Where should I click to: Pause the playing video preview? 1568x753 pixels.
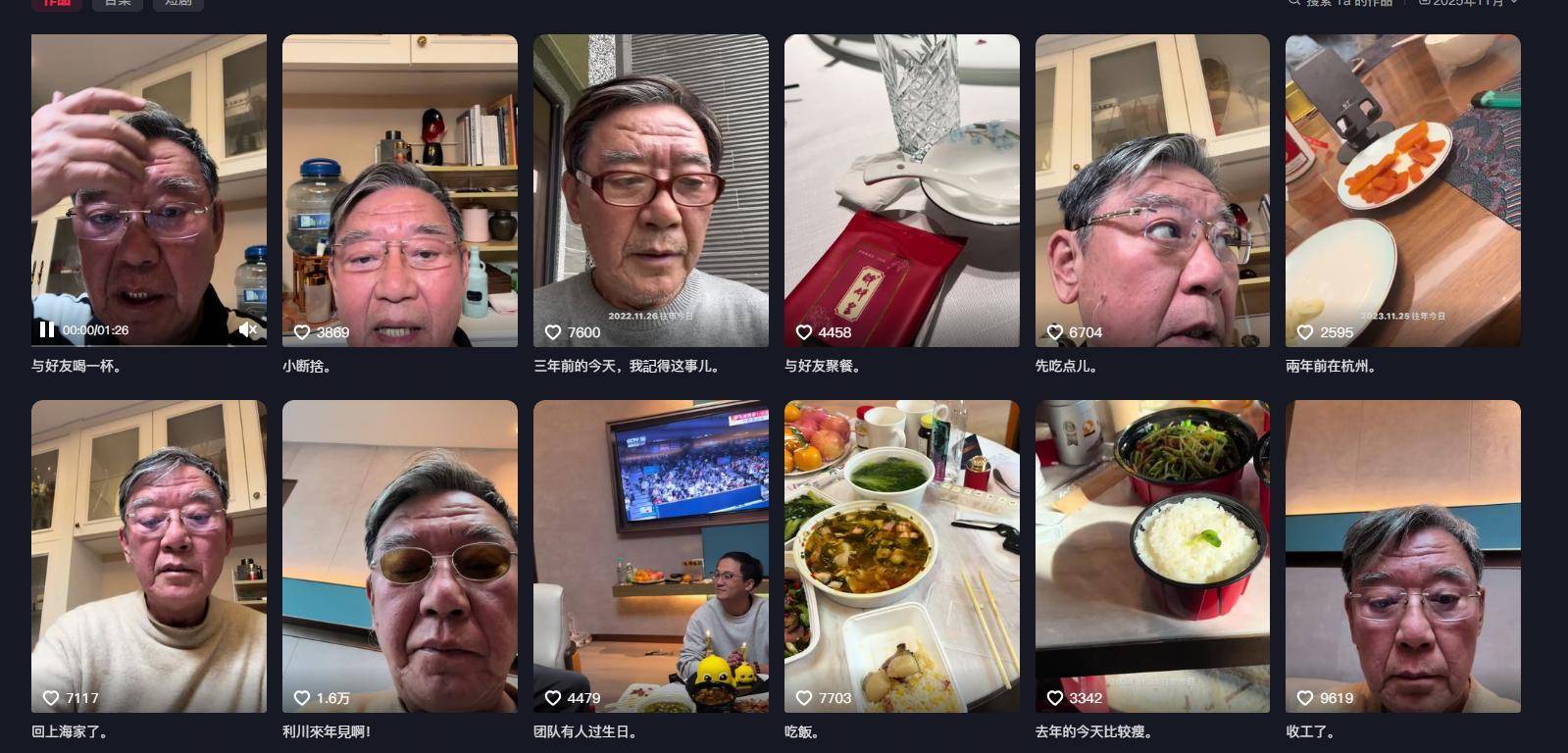pos(46,329)
